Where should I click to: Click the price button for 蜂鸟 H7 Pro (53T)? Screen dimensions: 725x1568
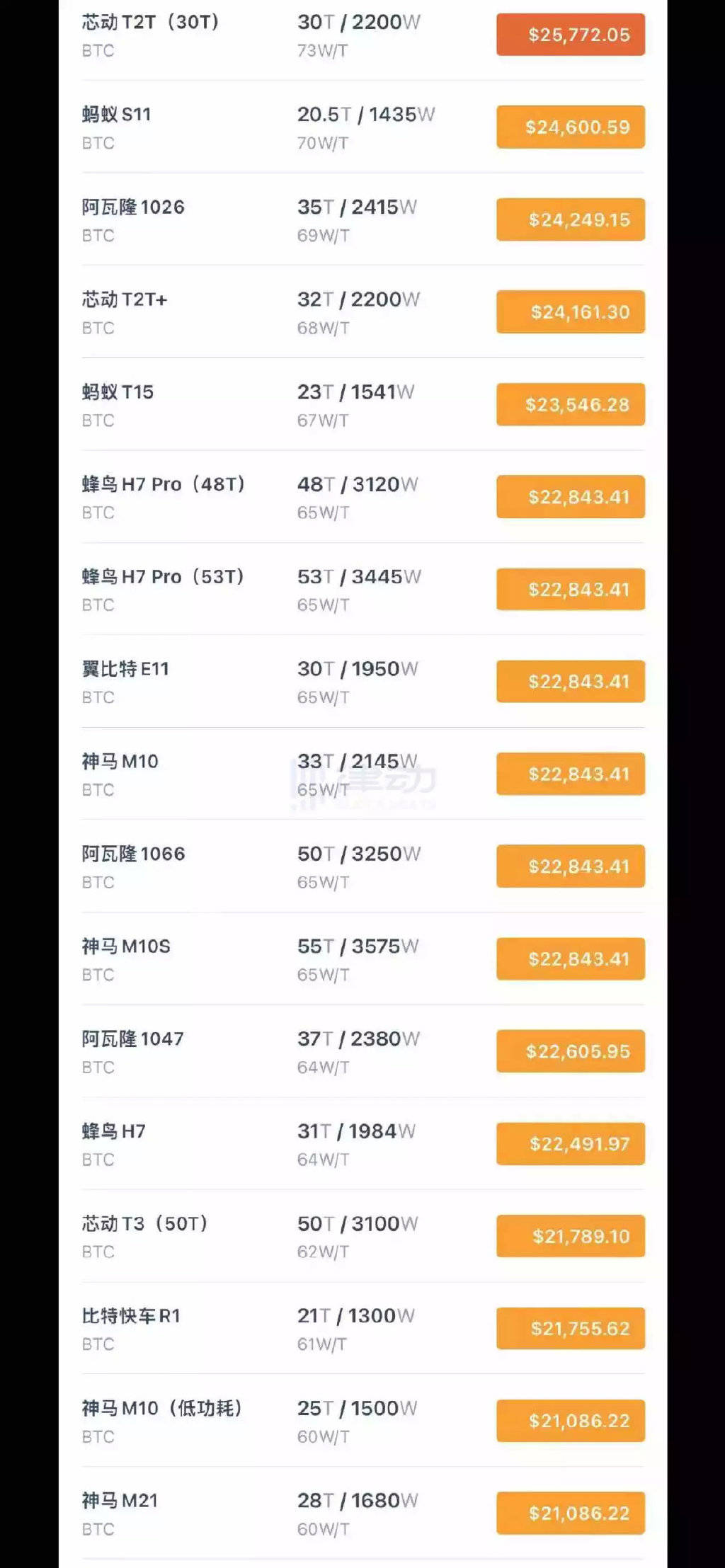tap(569, 590)
